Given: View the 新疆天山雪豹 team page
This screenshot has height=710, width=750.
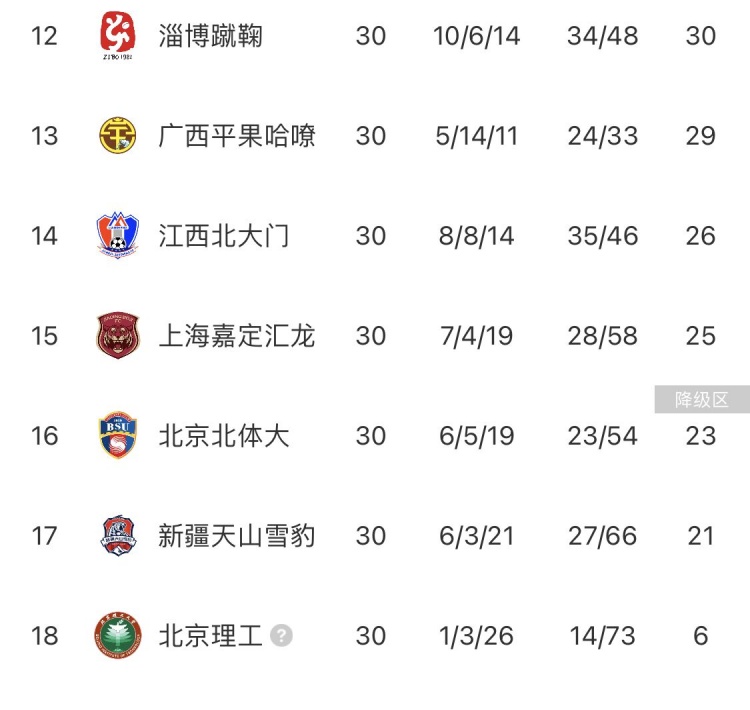Looking at the screenshot, I should (237, 536).
